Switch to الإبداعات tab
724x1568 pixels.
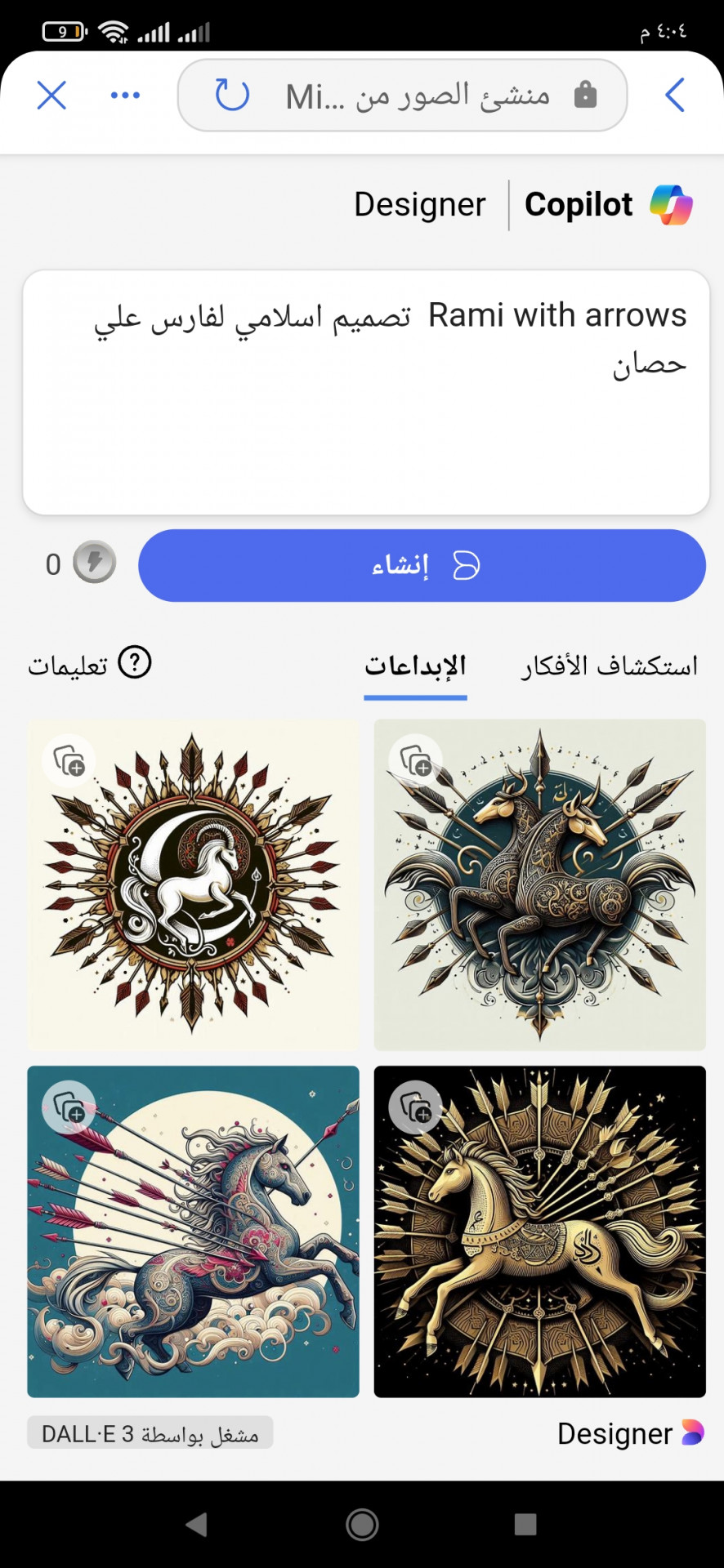click(415, 666)
